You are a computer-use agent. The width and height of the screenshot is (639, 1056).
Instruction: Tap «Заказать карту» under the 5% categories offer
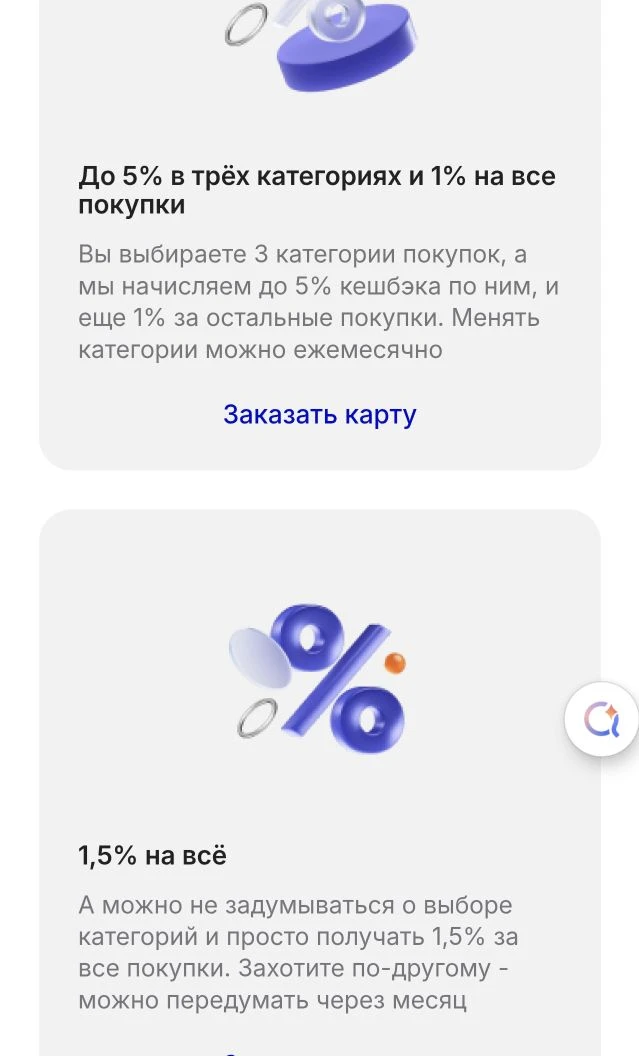319,415
